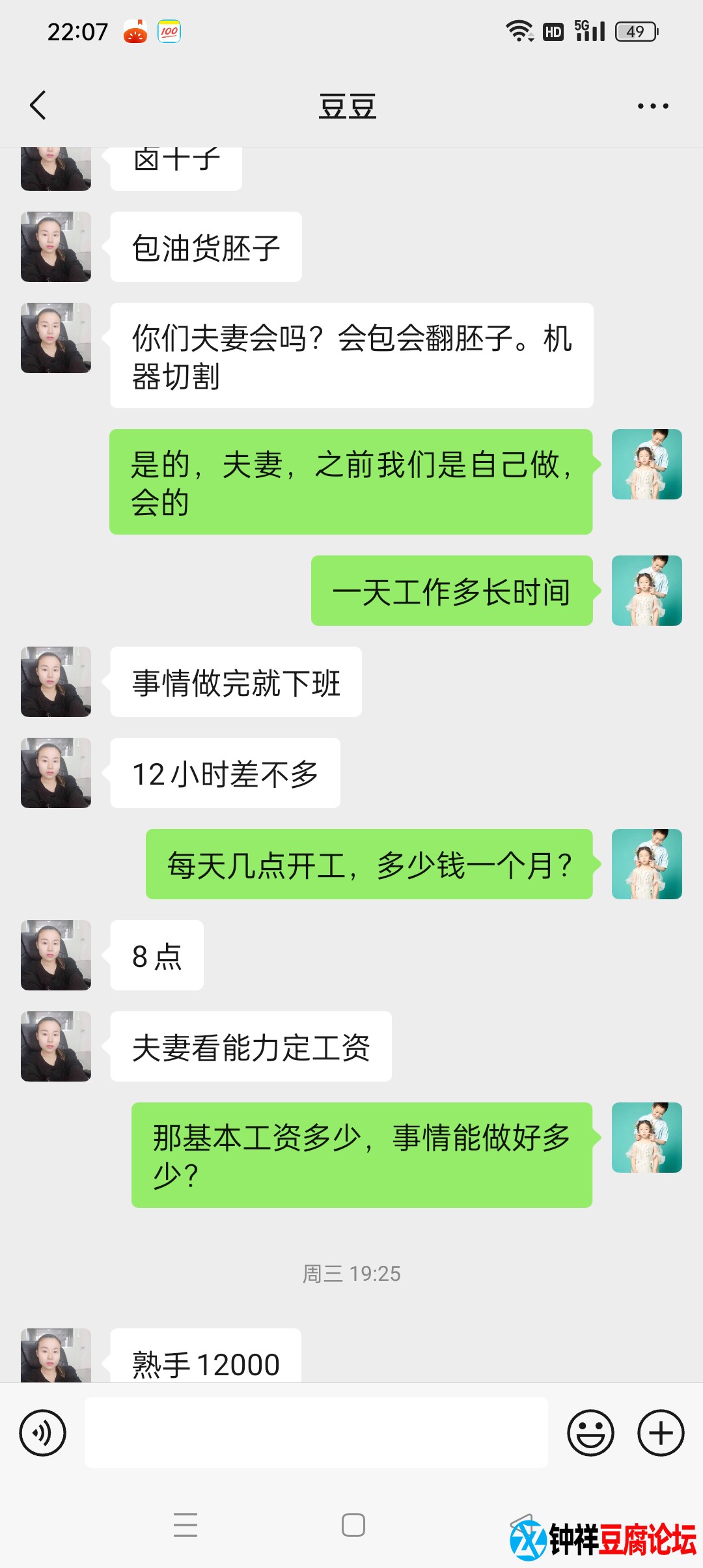Tap the system home button

353,1525
